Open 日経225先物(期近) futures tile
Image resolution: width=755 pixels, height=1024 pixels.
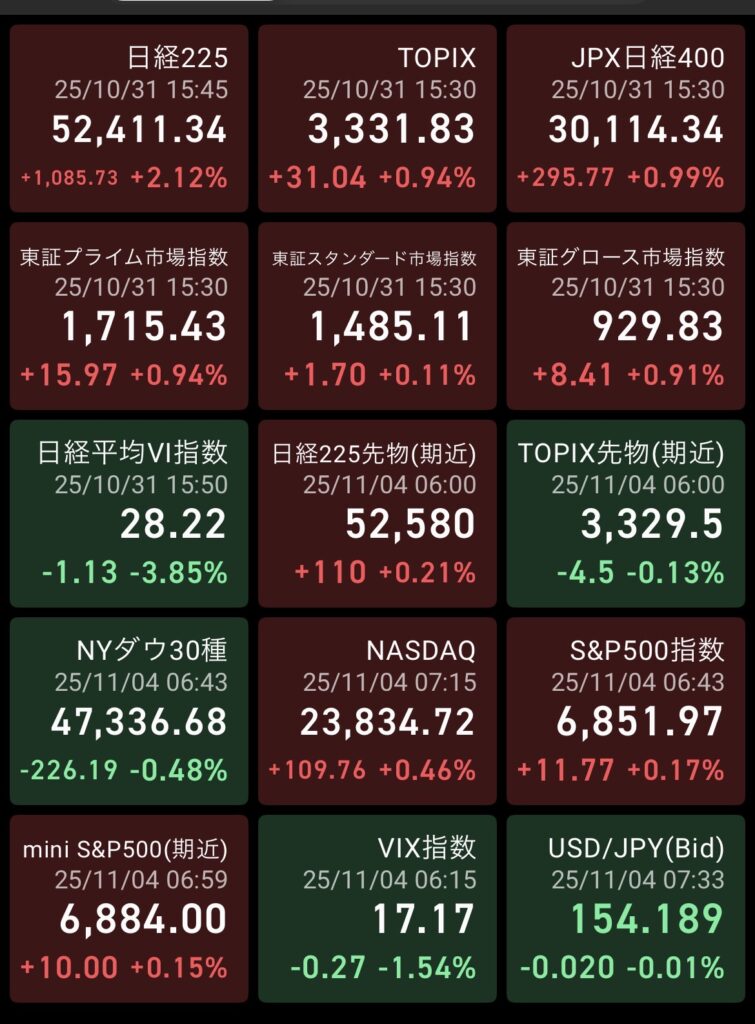(x=377, y=513)
